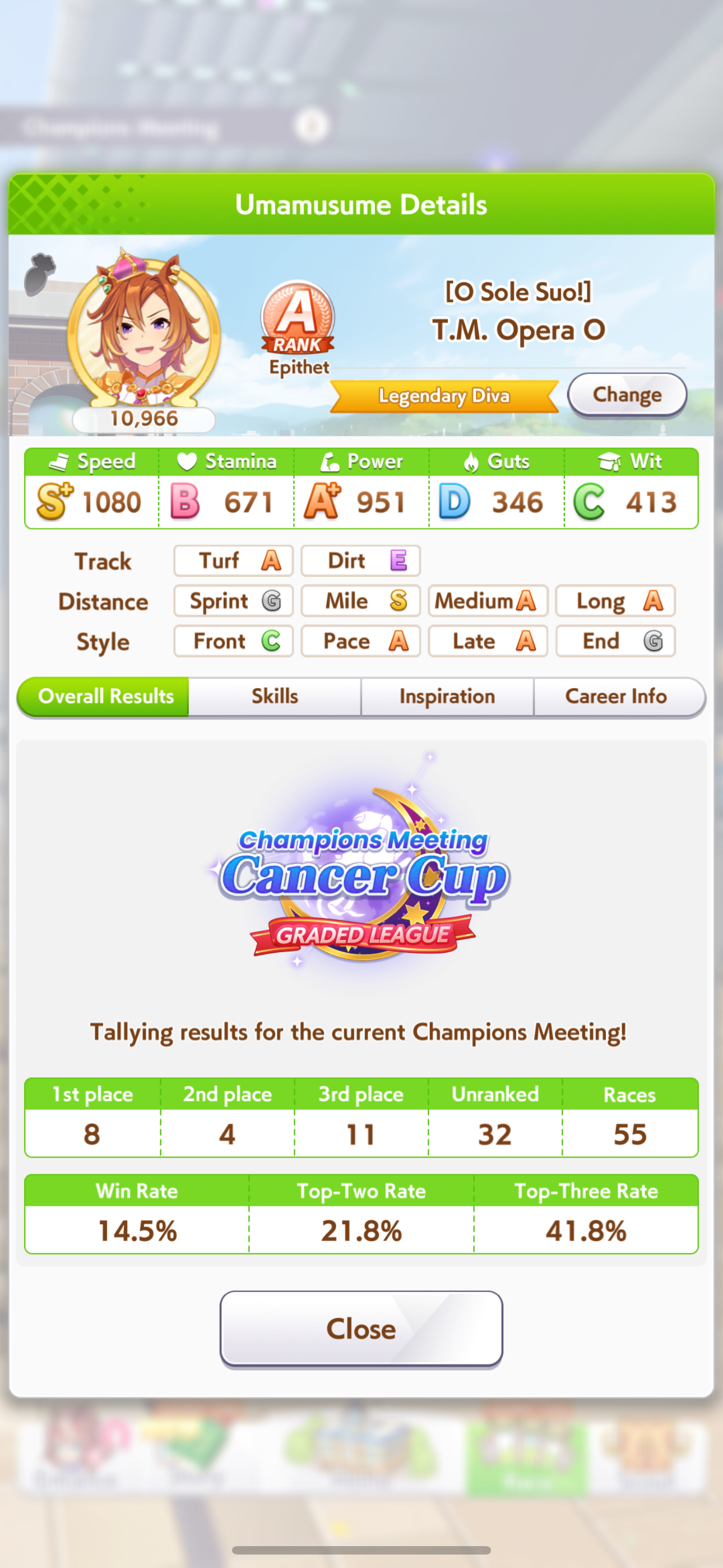View the Career Info tab
This screenshot has height=1568, width=723.
(x=616, y=696)
